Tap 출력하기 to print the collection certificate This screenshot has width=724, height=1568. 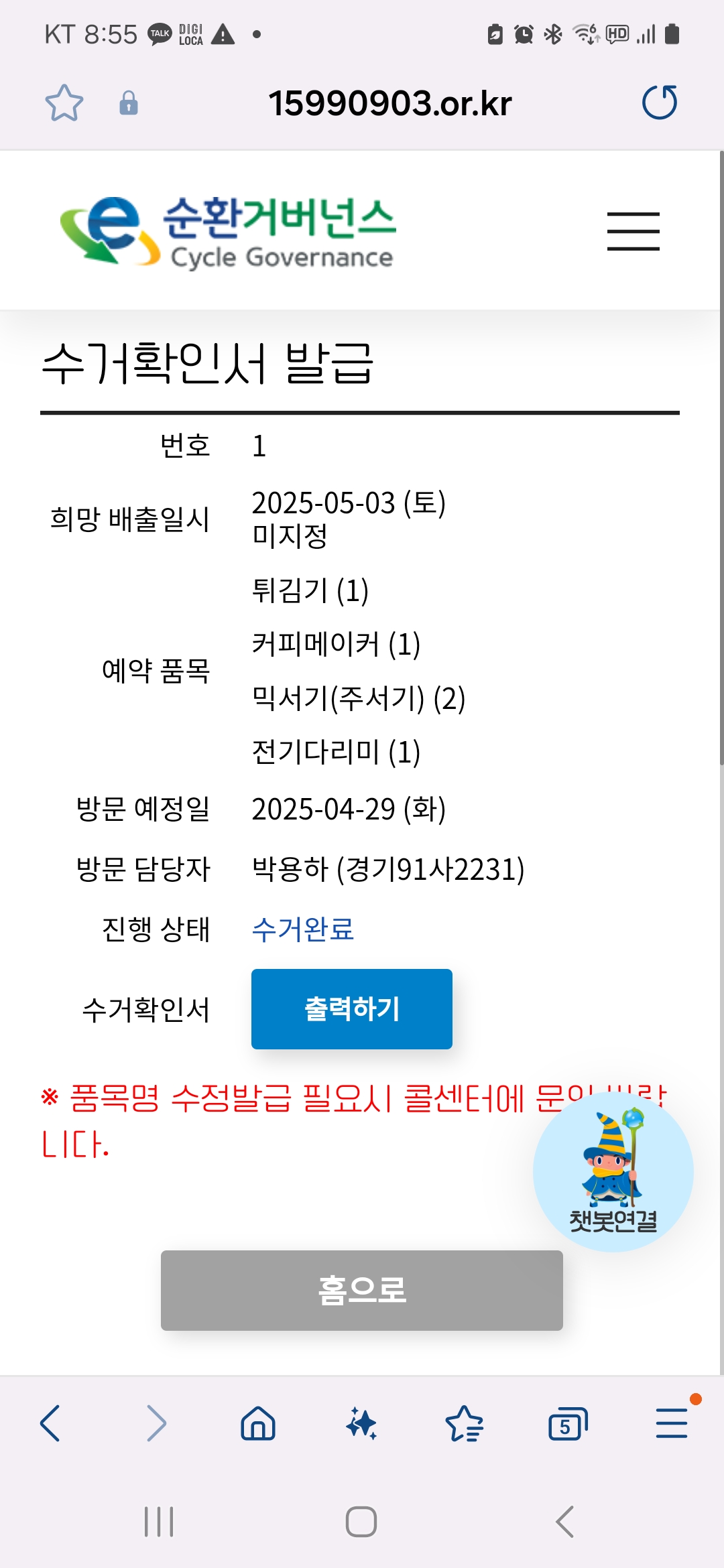coord(351,1008)
